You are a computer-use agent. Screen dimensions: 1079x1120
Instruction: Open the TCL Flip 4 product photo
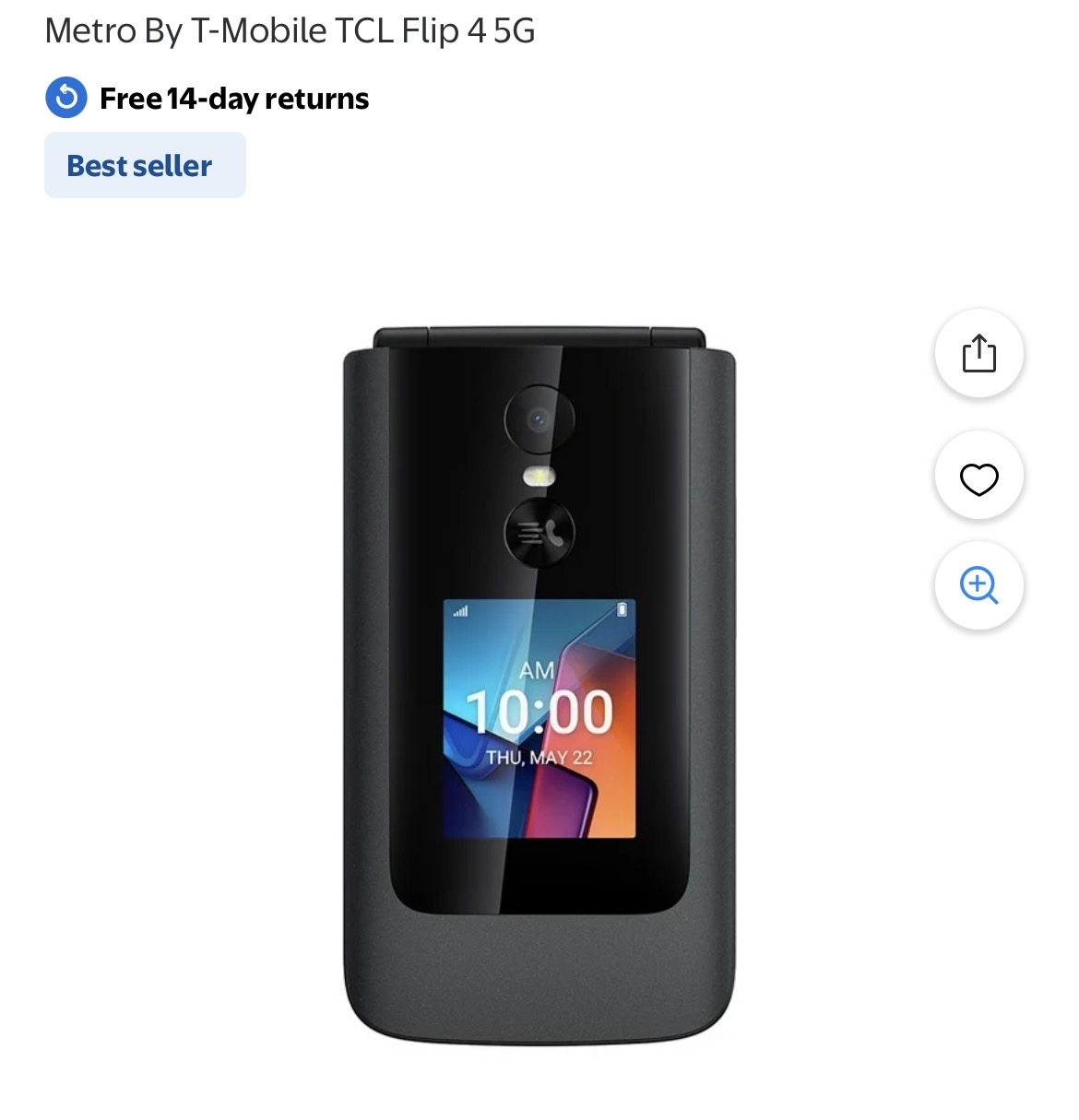pyautogui.click(x=539, y=687)
